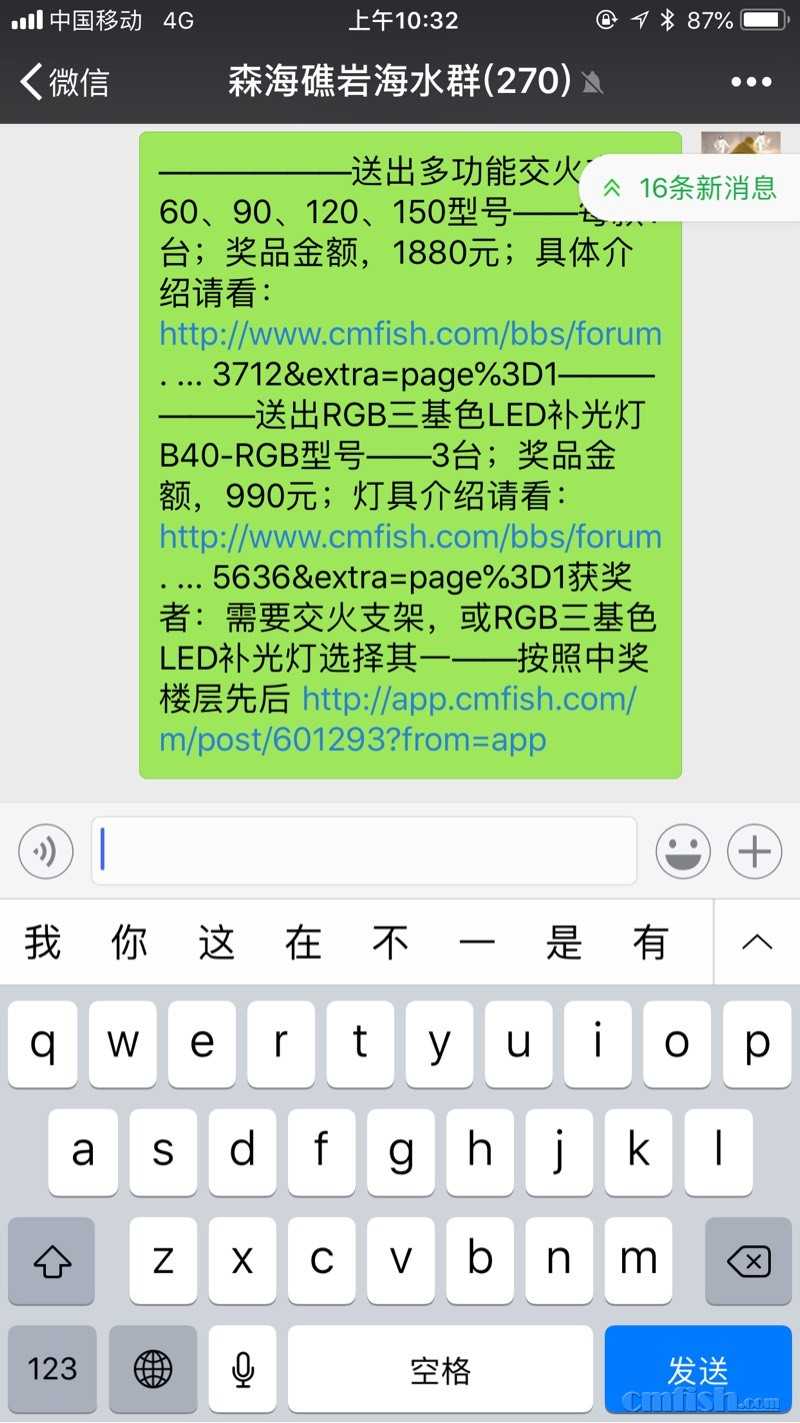The image size is (800, 1423).
Task: Focus the message text field
Action: [364, 852]
